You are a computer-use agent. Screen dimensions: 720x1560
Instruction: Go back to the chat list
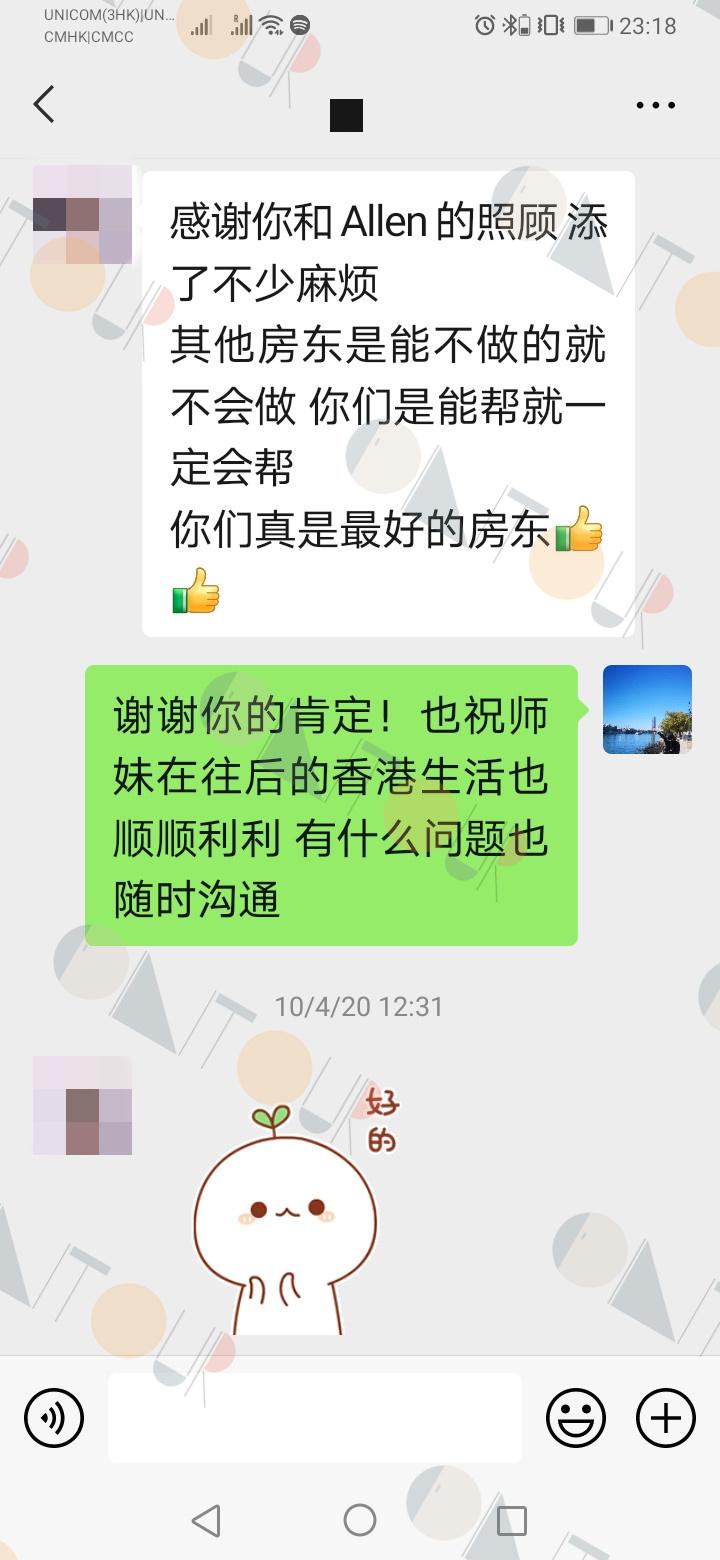click(44, 104)
